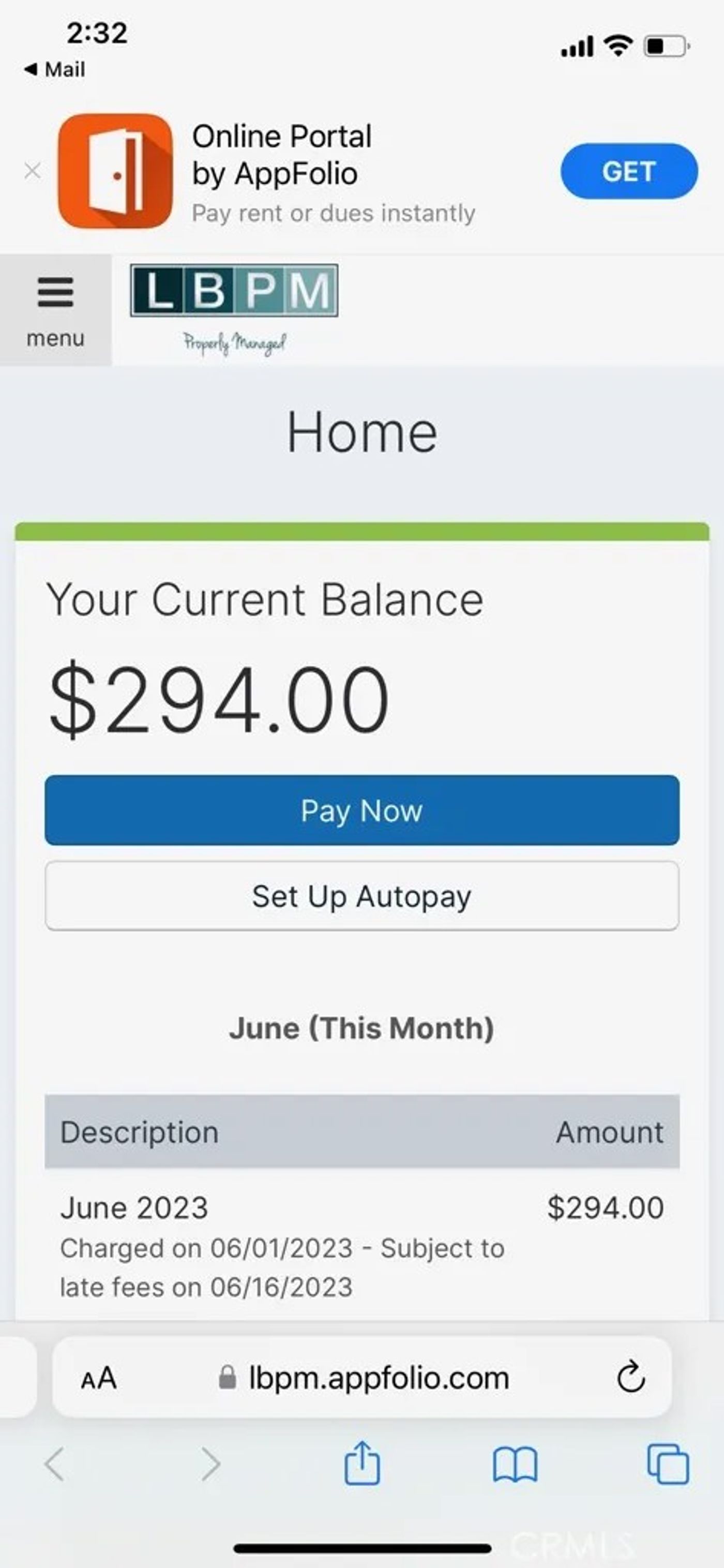The width and height of the screenshot is (724, 1568).
Task: Reload the current page
Action: 631,1377
